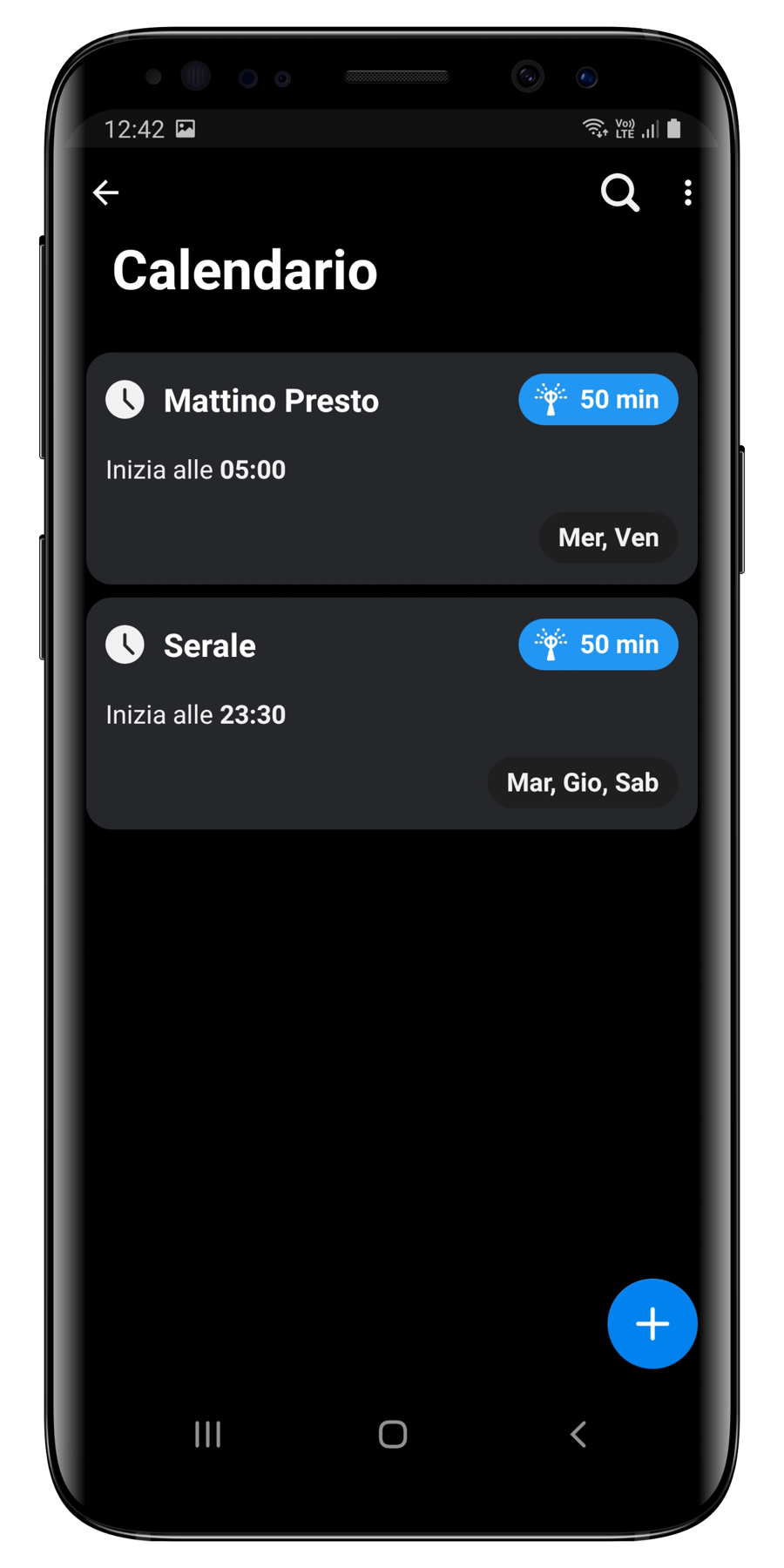The height and width of the screenshot is (1568, 784).
Task: Go back using the top arrow
Action: tap(105, 193)
